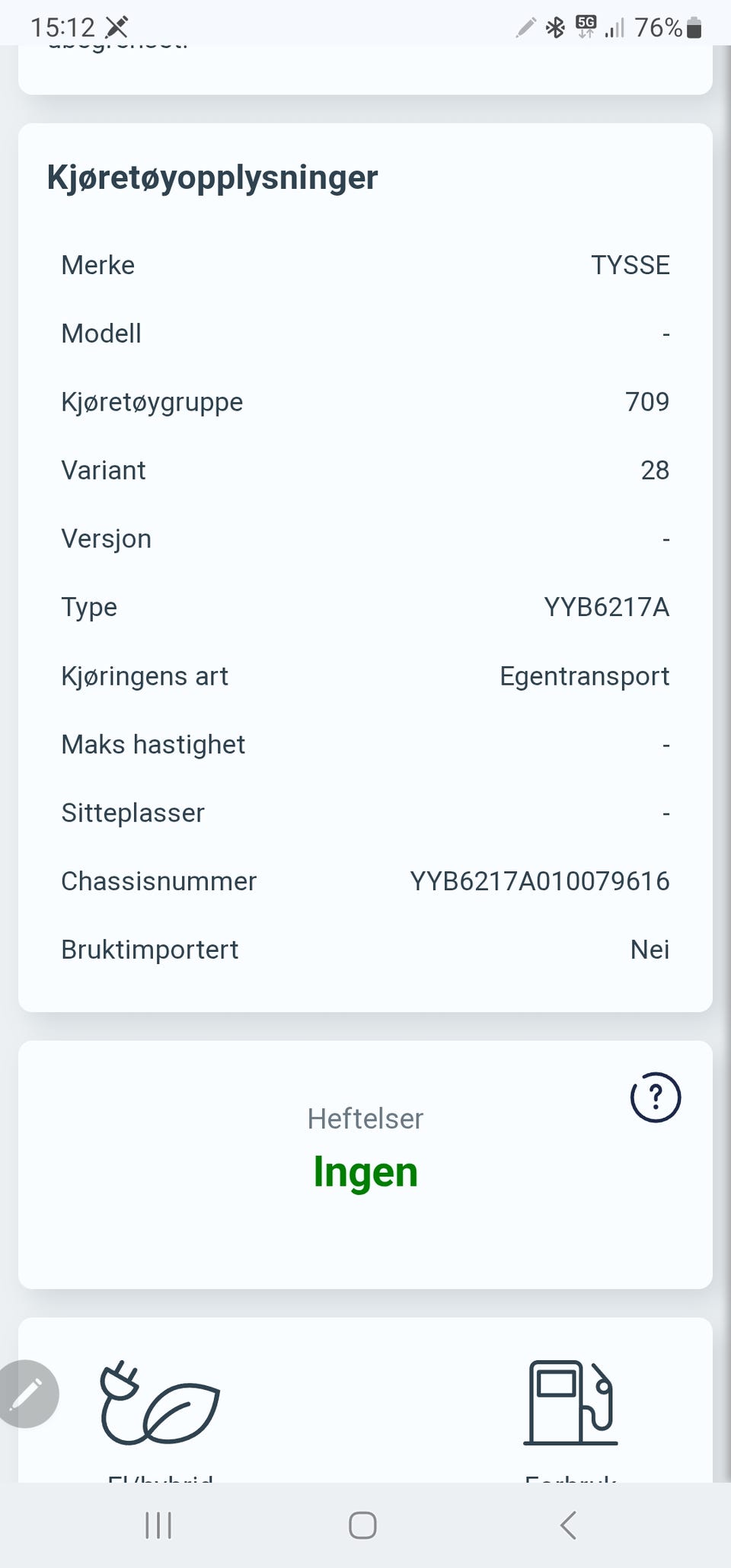Viewport: 731px width, 1568px height.
Task: Tap the Bluetooth icon in the status bar
Action: [x=554, y=27]
